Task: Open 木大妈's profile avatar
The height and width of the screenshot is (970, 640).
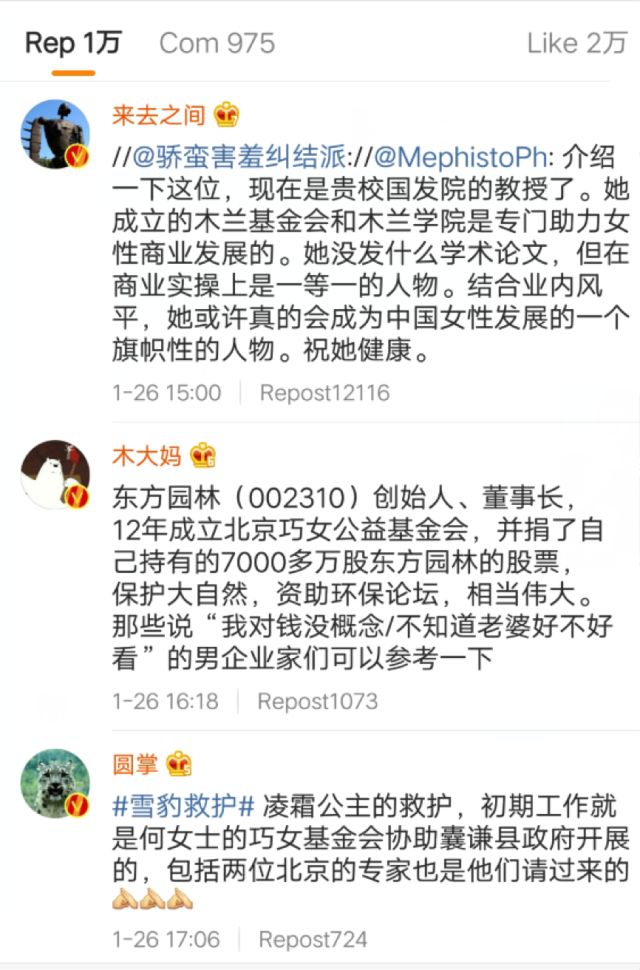Action: click(55, 474)
